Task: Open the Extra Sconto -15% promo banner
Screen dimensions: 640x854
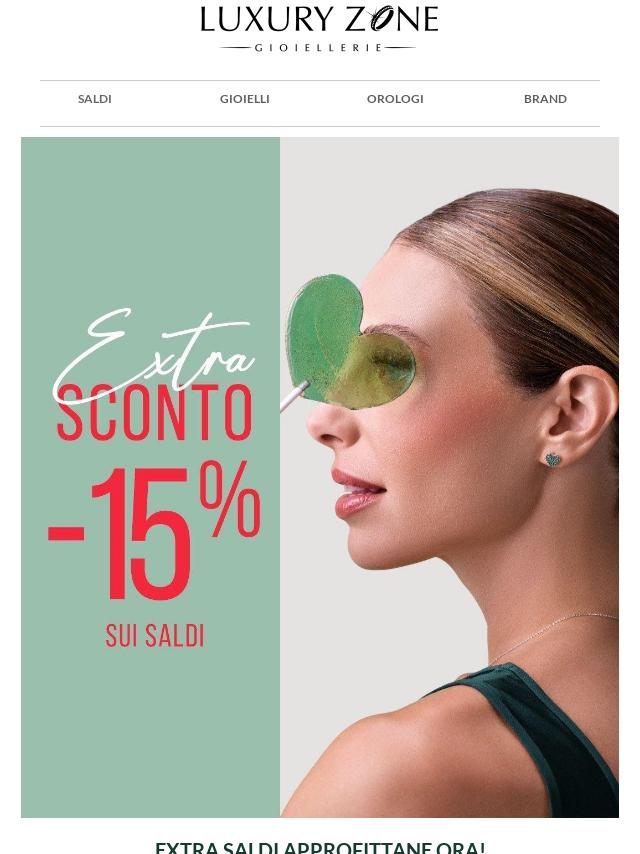Action: pyautogui.click(x=320, y=477)
